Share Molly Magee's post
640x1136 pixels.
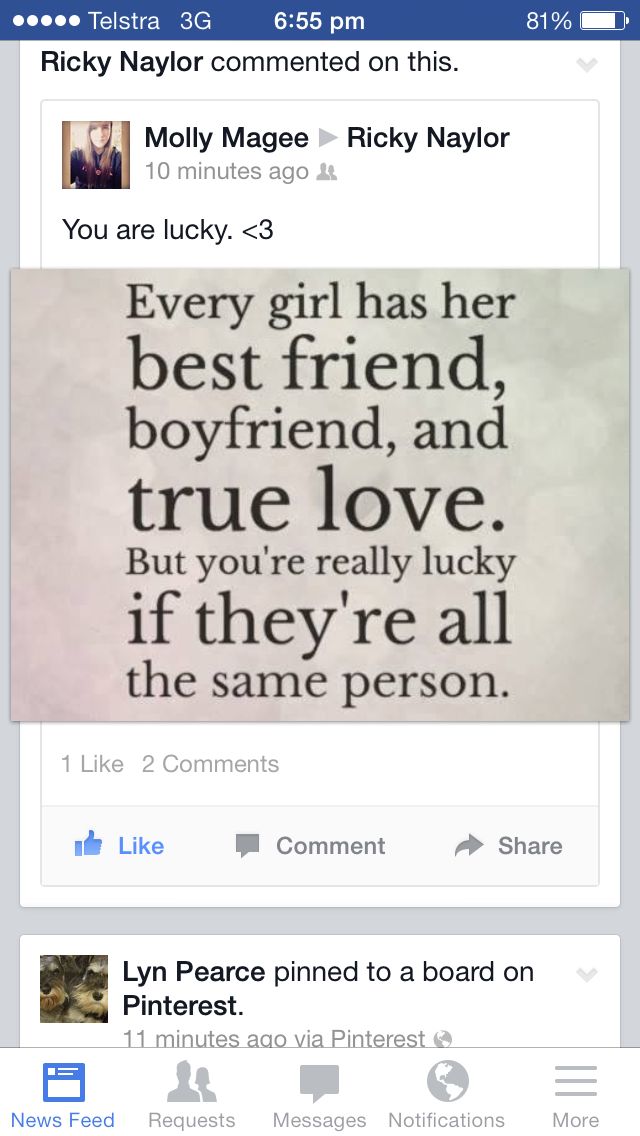508,846
